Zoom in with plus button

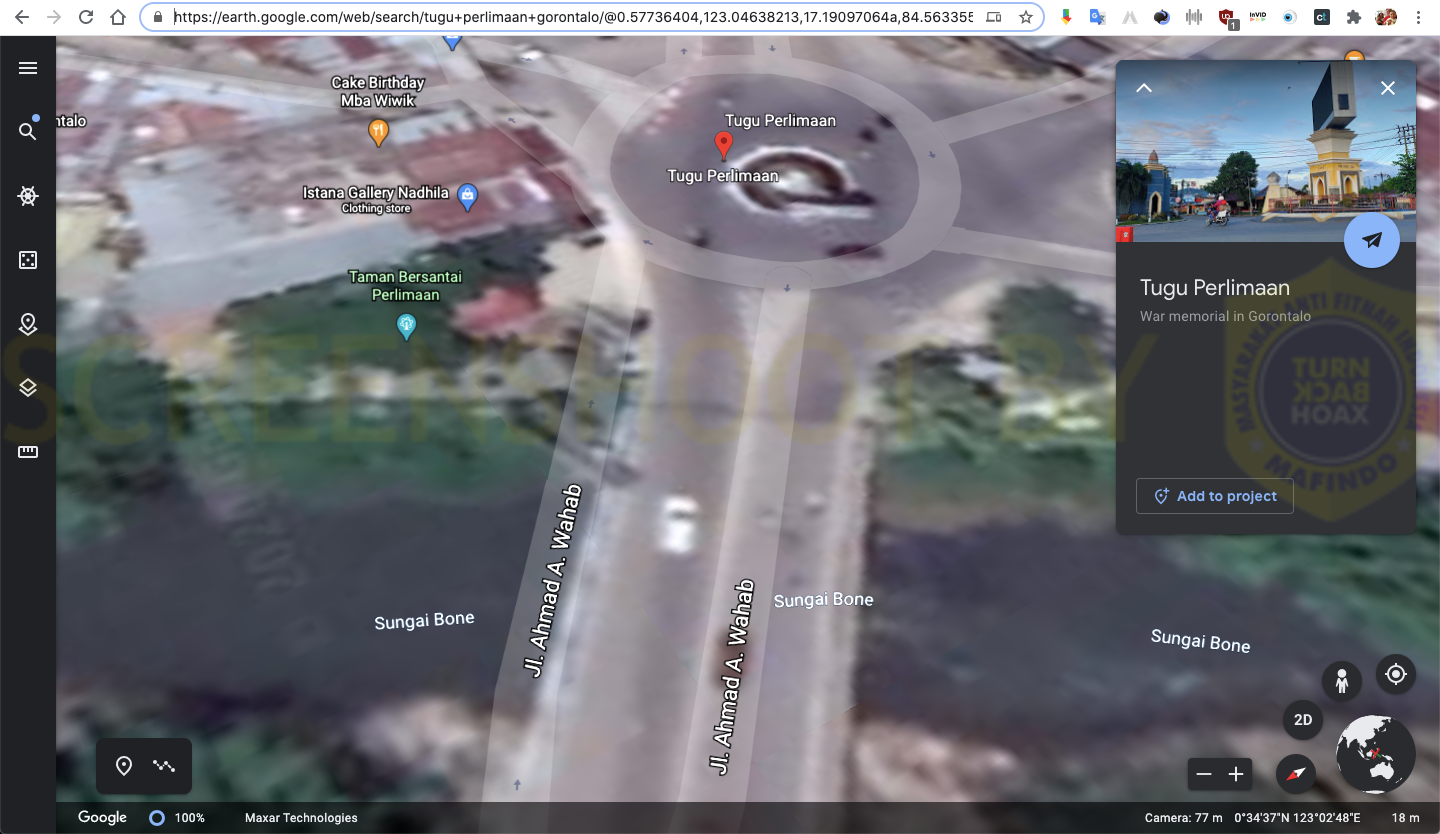tap(1236, 774)
